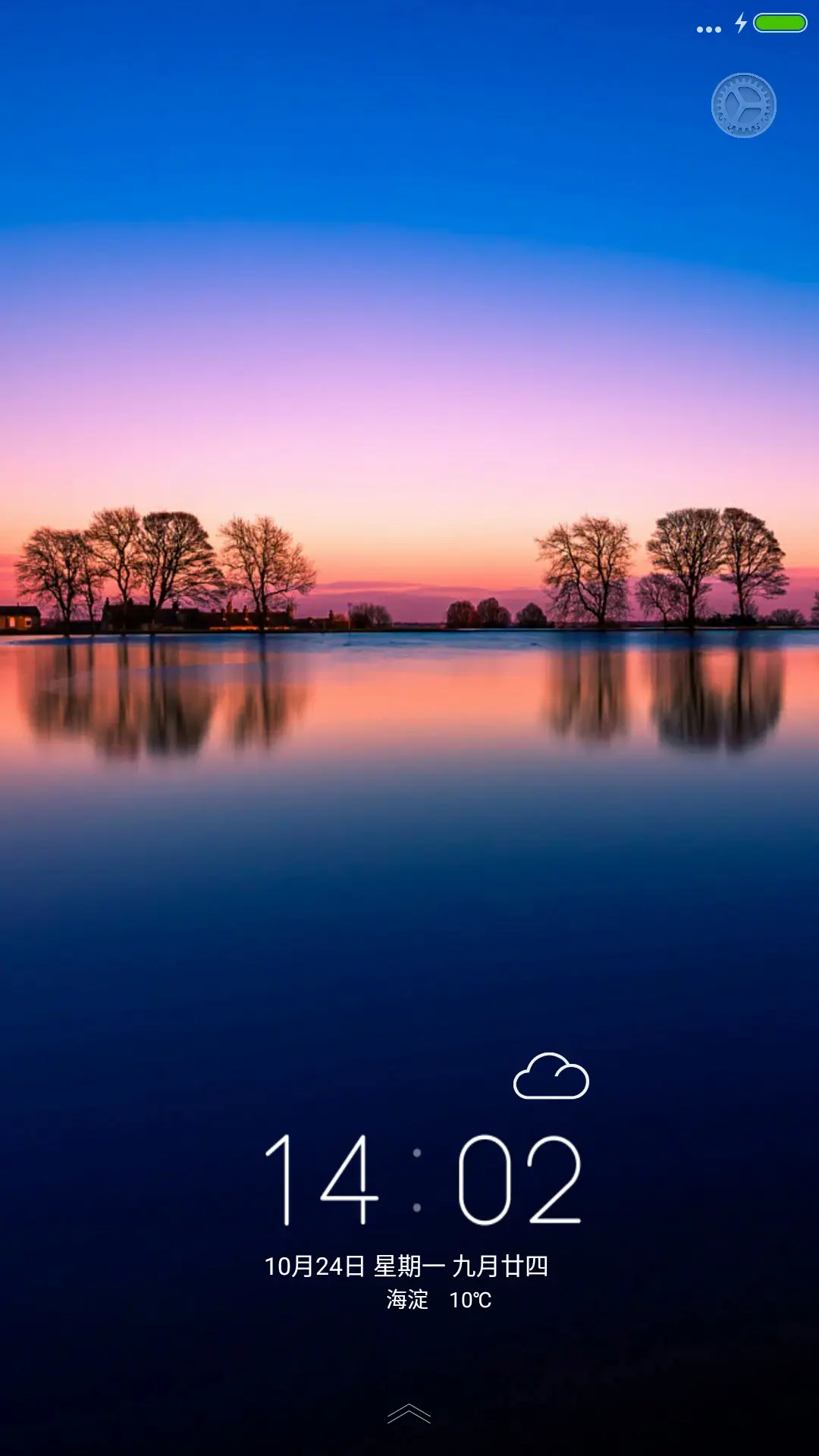The height and width of the screenshot is (1456, 819).
Task: Tap the upward chevron to unlock
Action: coord(409,1414)
